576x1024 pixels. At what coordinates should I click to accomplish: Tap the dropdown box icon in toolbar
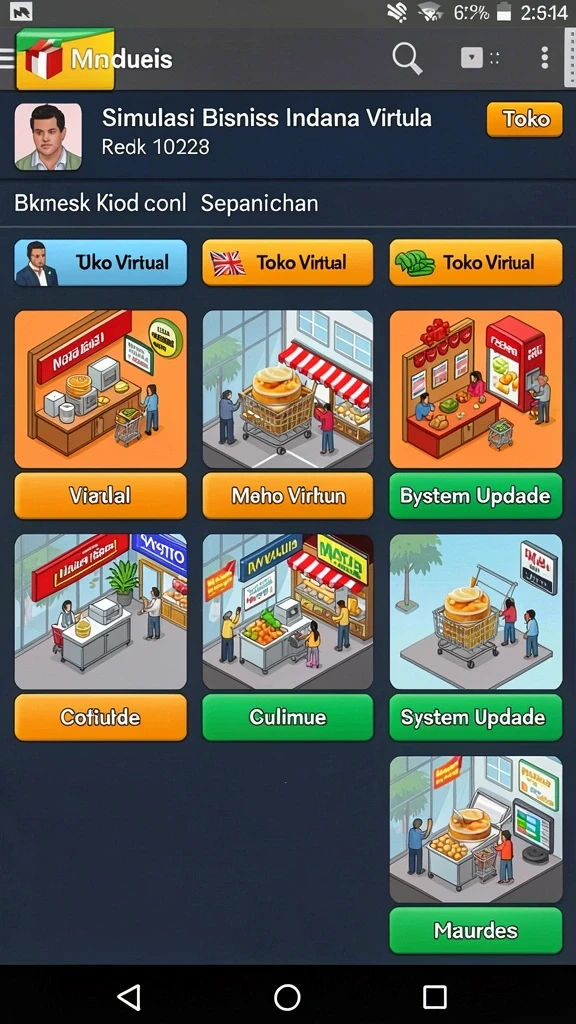click(x=472, y=58)
